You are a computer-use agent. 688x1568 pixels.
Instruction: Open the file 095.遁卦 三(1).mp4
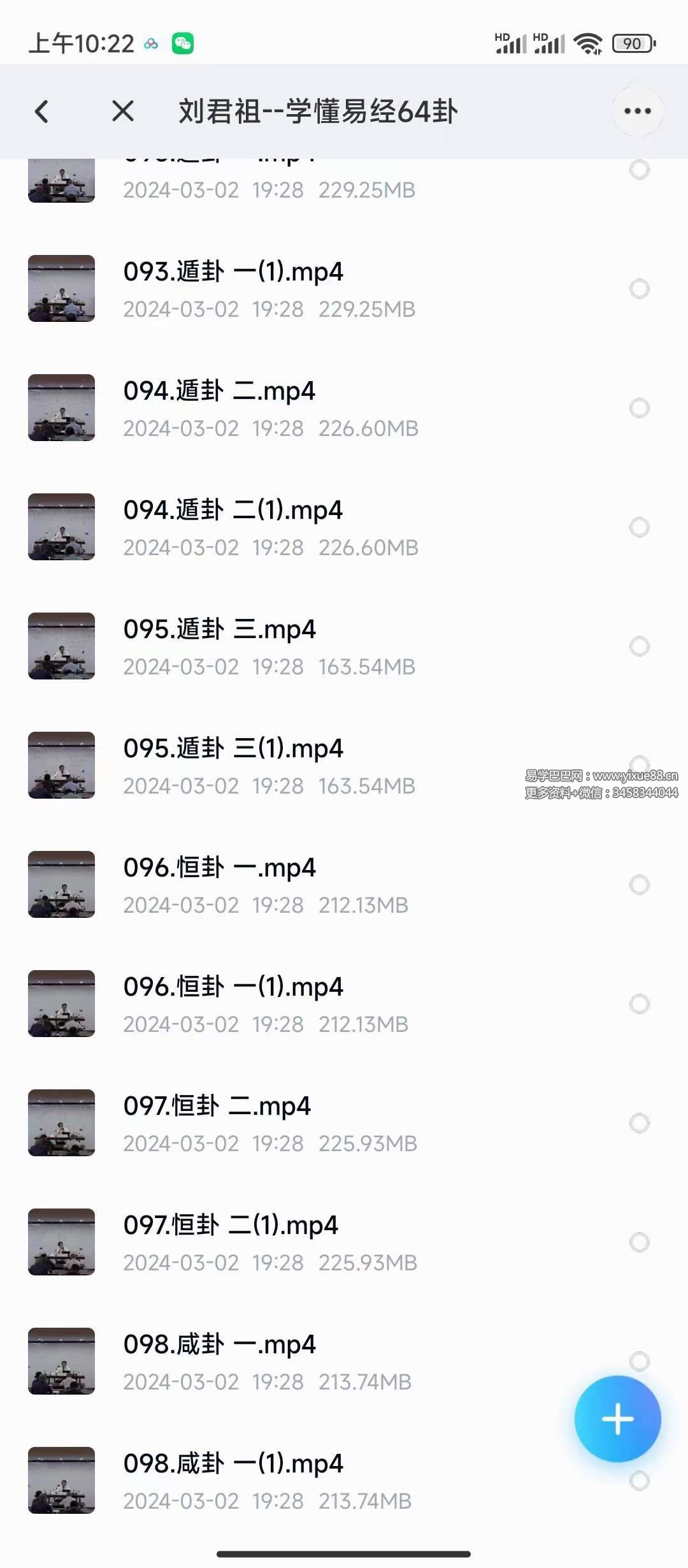(233, 749)
